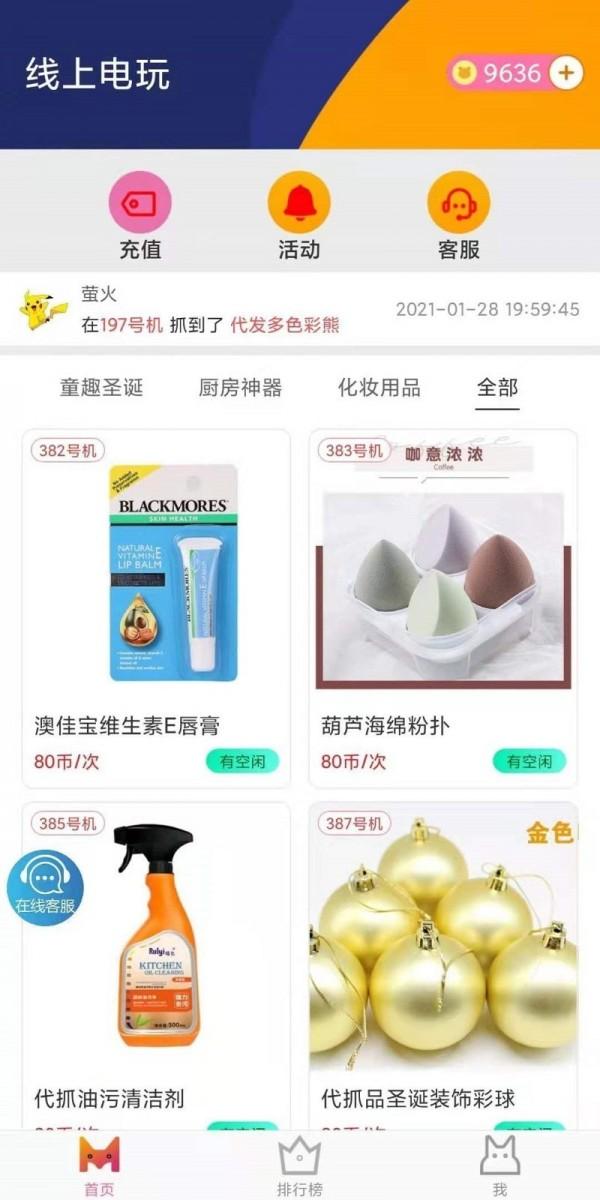Tap the plus button to add coins
The height and width of the screenshot is (1200, 600).
[x=566, y=73]
